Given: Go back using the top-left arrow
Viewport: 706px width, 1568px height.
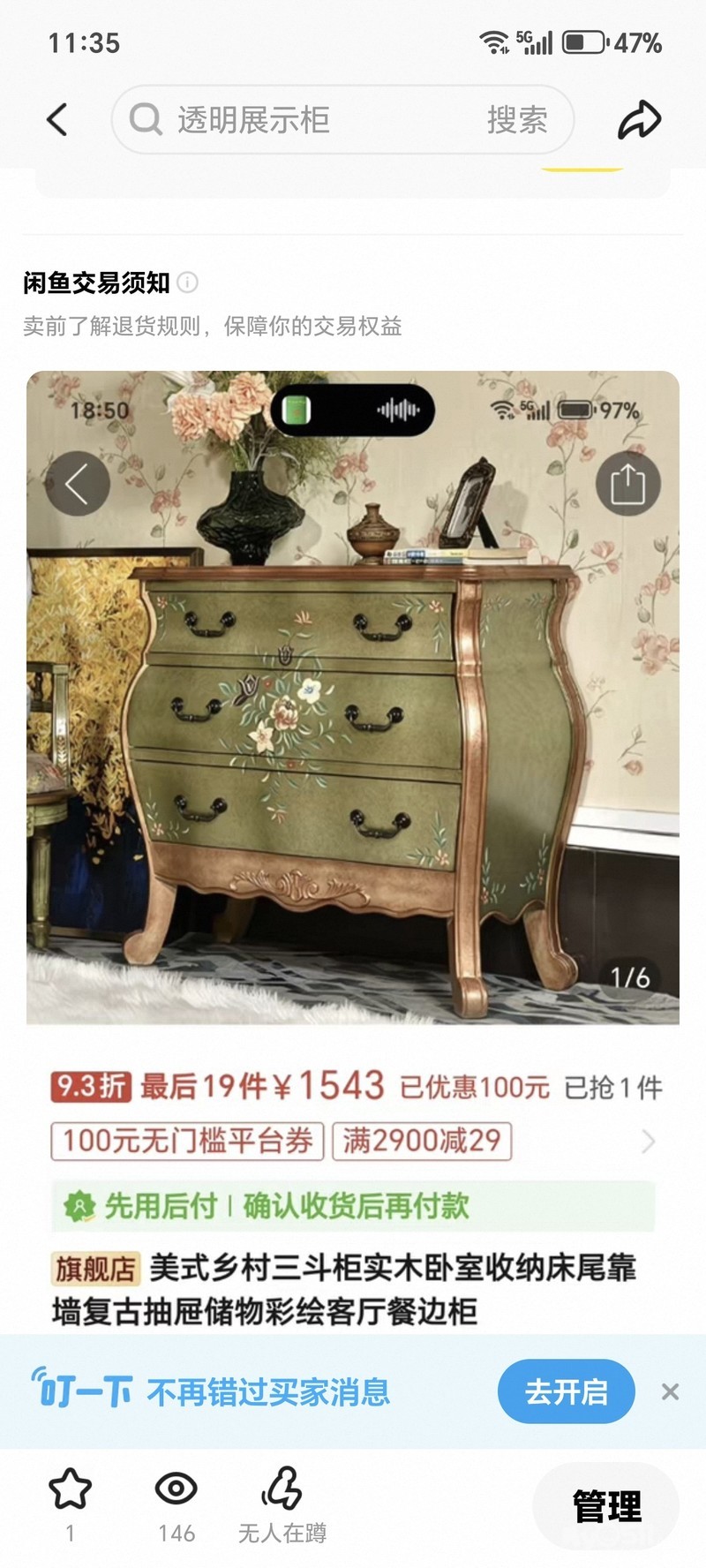Looking at the screenshot, I should 57,119.
